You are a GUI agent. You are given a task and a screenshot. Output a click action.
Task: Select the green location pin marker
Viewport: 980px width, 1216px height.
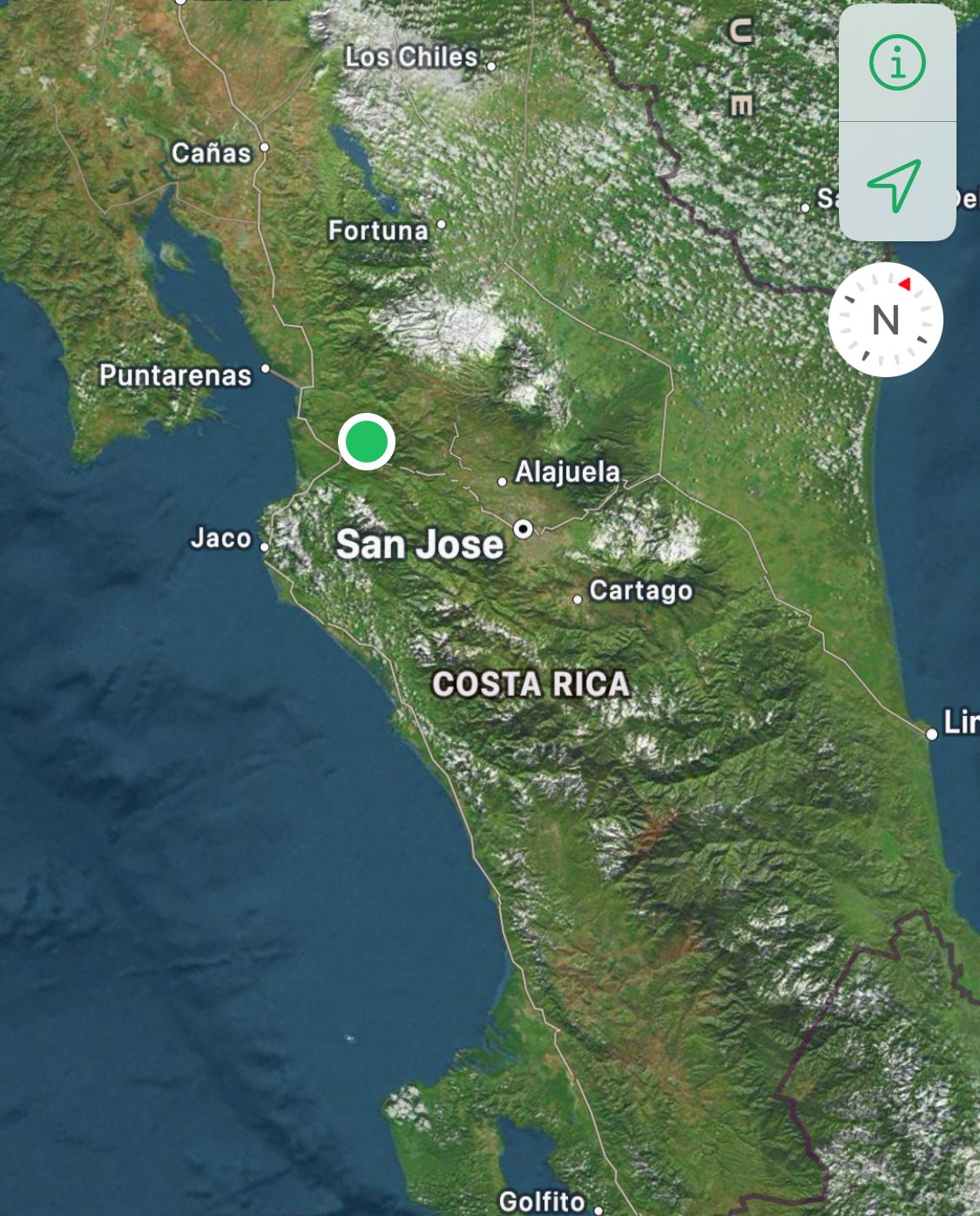click(366, 442)
